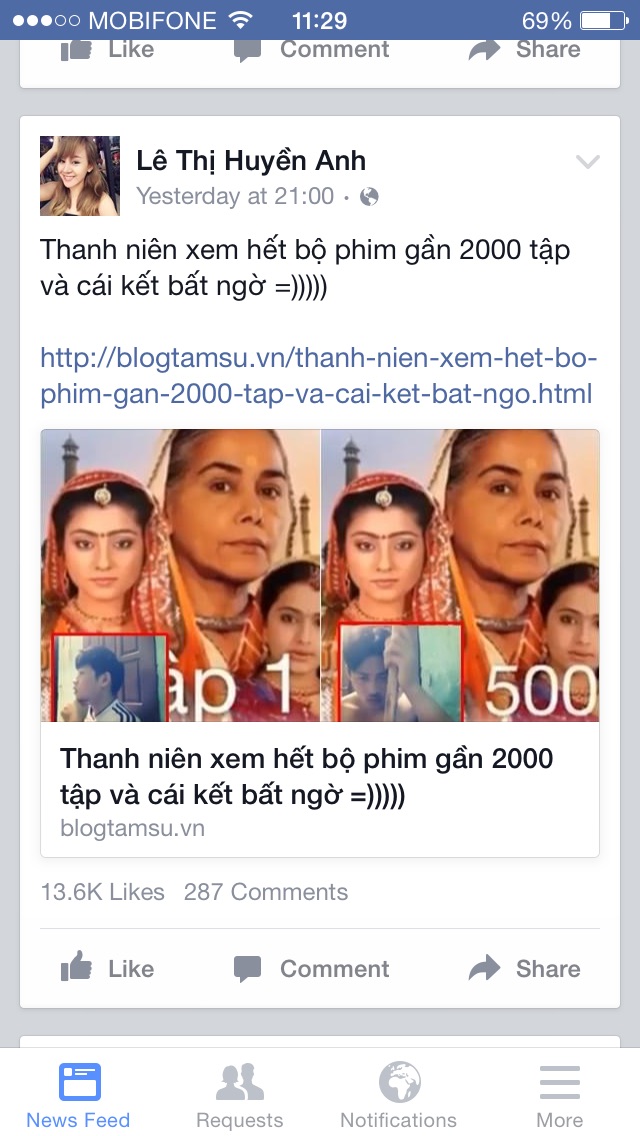Open Lê Thị Huyền Anh's profile name
Viewport: 640px width, 1136px height.
pos(251,160)
